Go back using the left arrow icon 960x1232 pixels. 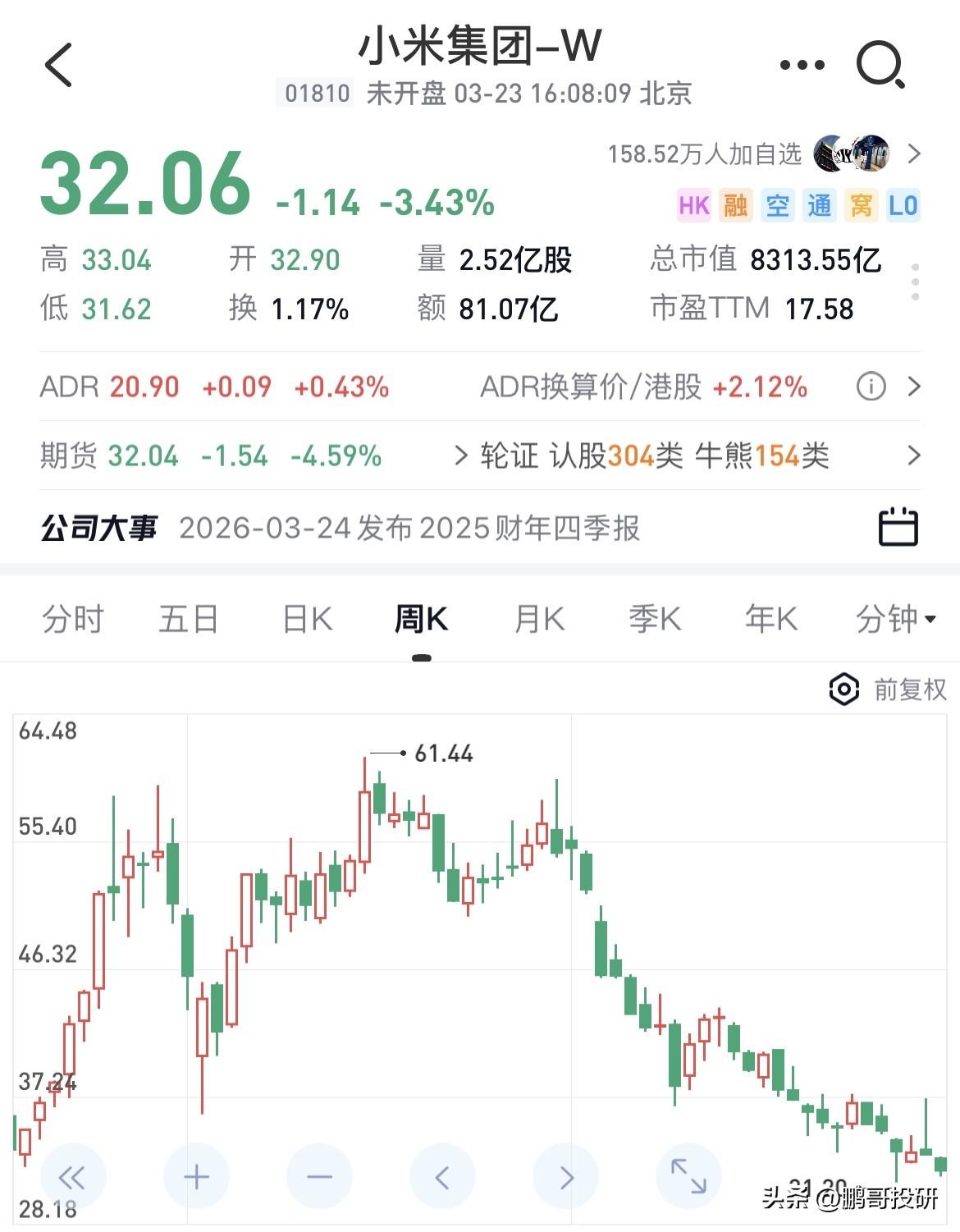[56, 64]
